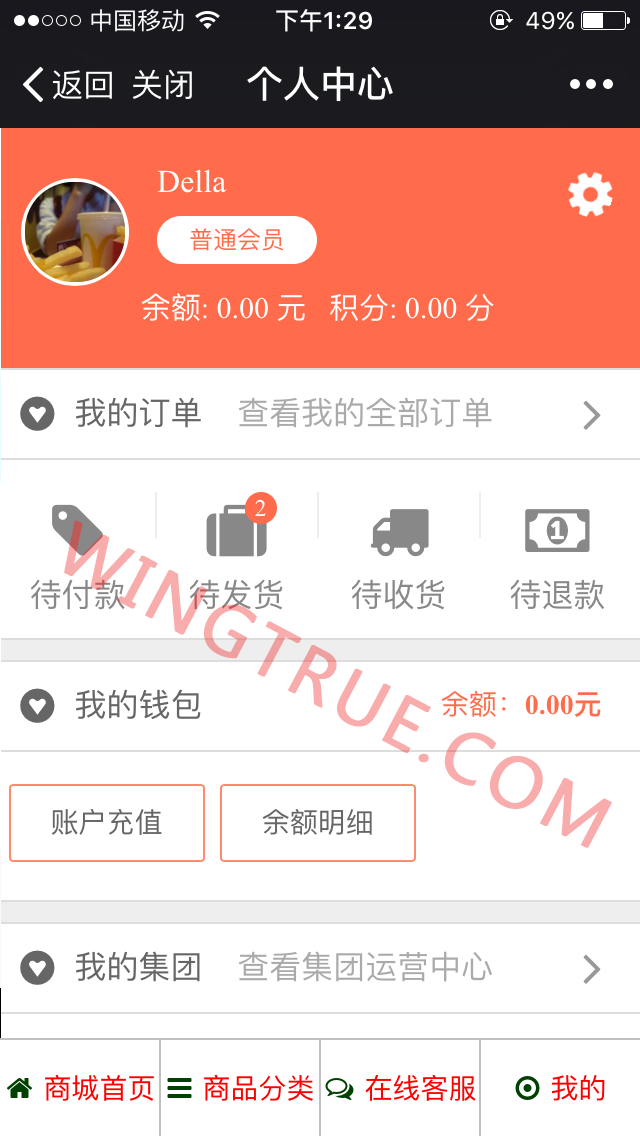Screen dimensions: 640x1136
Task: Open 在线客服 online support tab
Action: coord(400,1088)
